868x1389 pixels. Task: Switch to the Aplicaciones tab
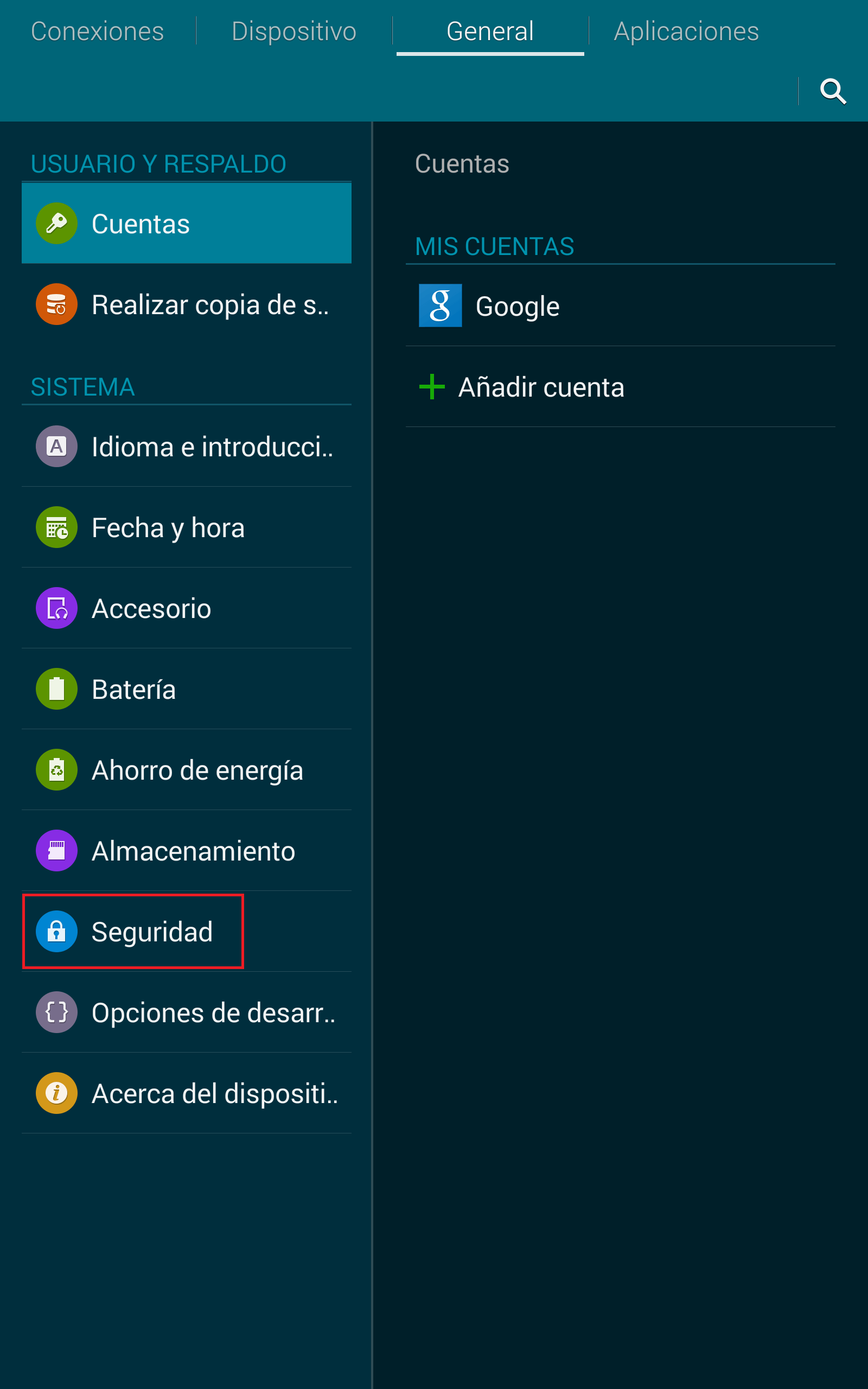tap(686, 31)
